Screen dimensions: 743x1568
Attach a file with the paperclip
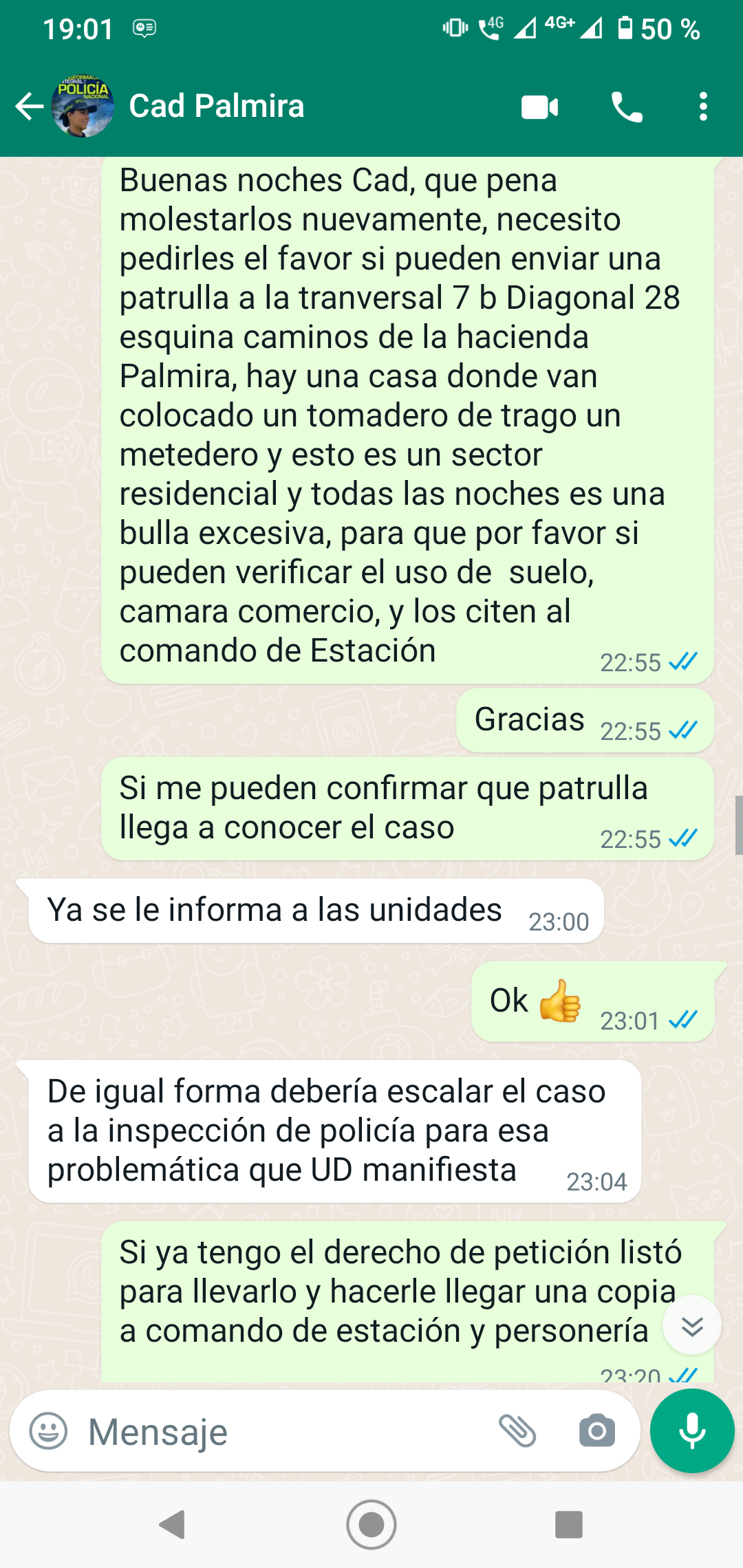pos(517,1432)
